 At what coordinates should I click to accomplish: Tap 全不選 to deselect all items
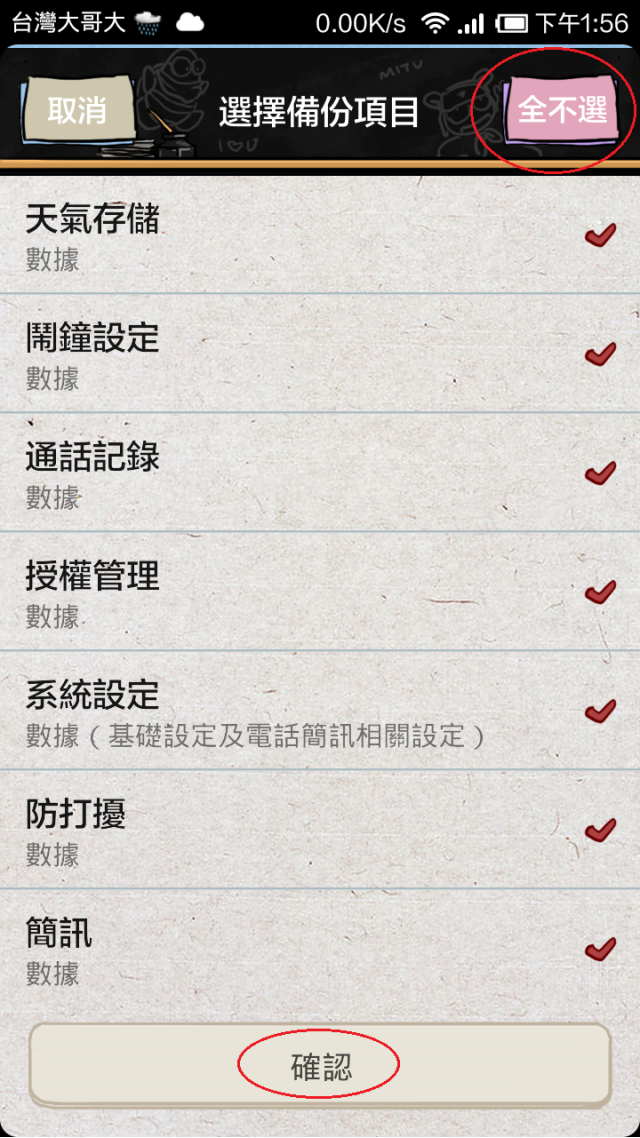562,110
